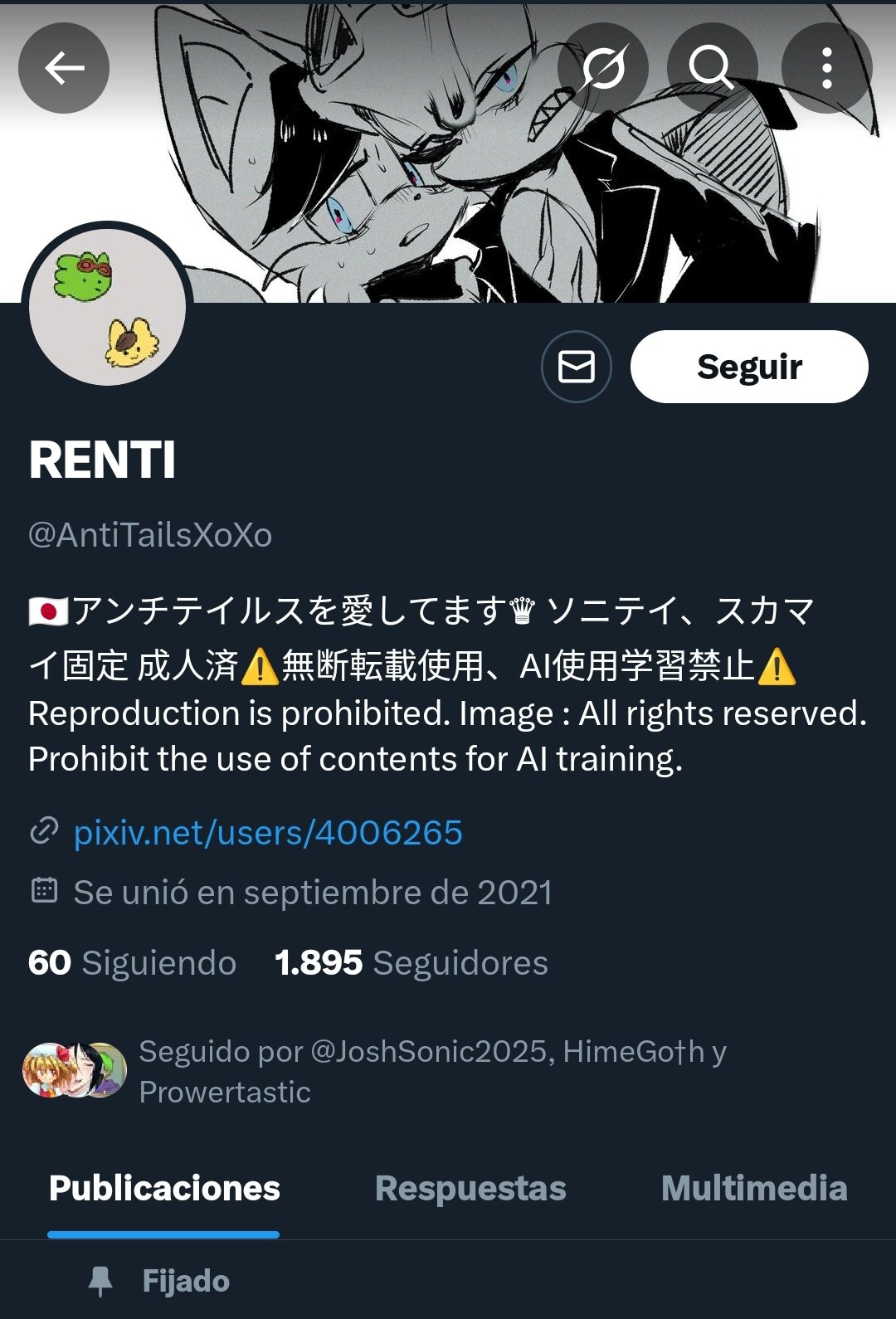Send a direct message via envelope icon

pos(576,367)
